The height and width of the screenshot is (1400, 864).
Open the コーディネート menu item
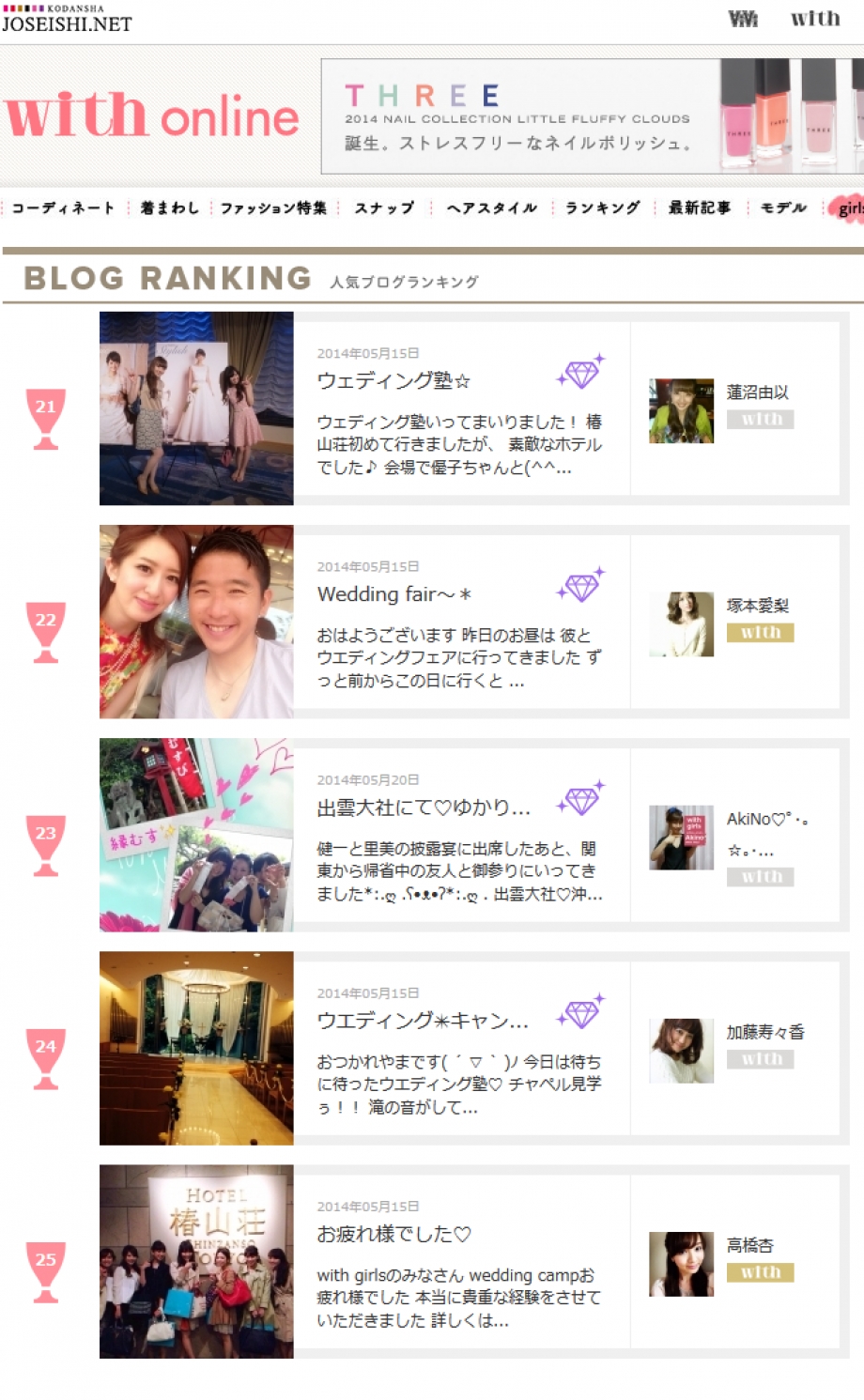point(63,208)
